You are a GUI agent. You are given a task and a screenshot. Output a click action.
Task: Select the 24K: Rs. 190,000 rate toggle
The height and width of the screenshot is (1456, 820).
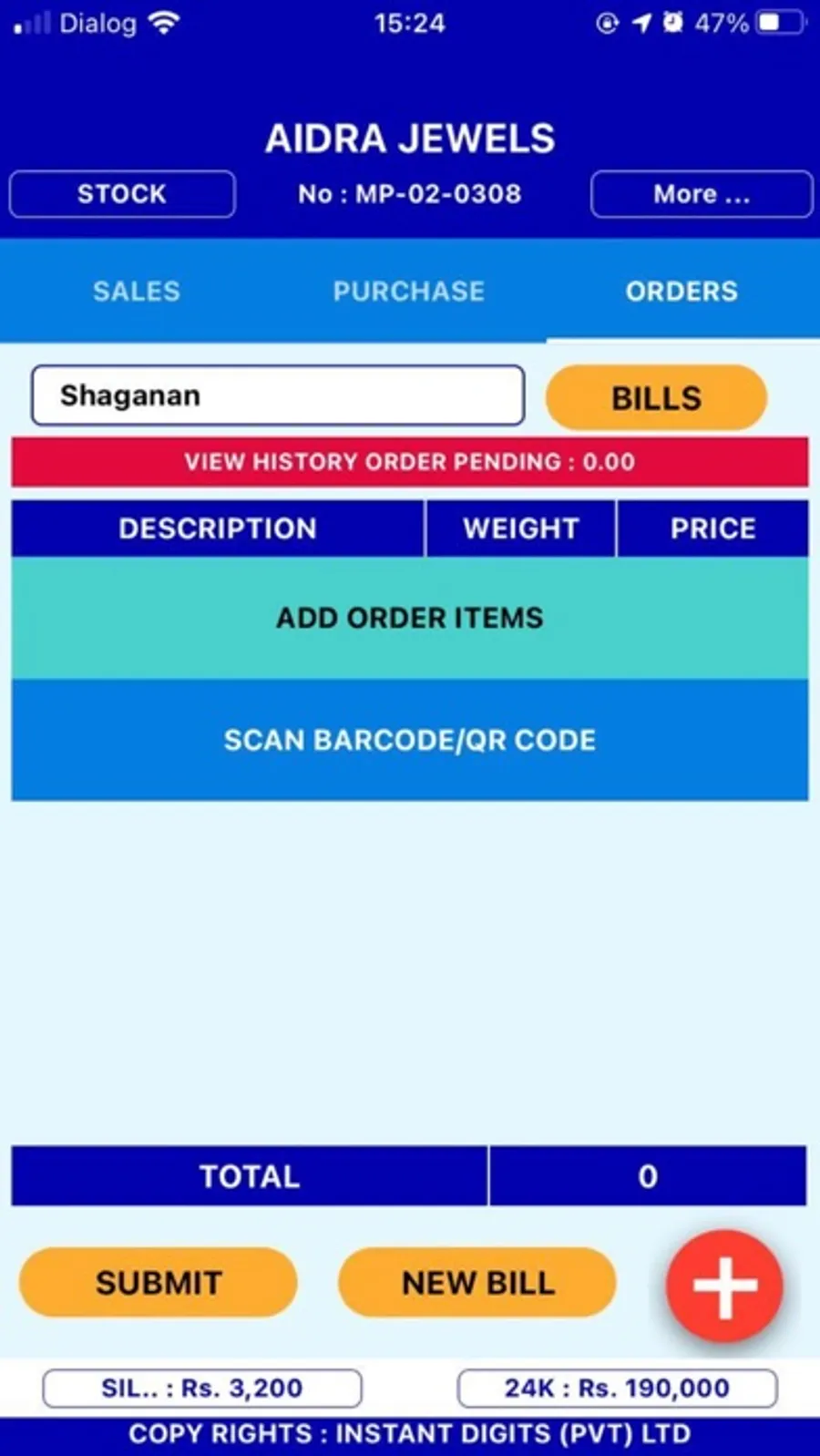pyautogui.click(x=616, y=1388)
